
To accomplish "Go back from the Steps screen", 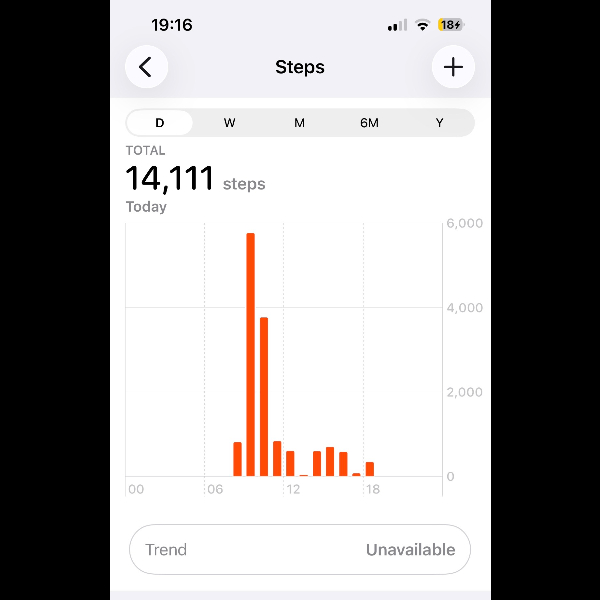I will 146,67.
